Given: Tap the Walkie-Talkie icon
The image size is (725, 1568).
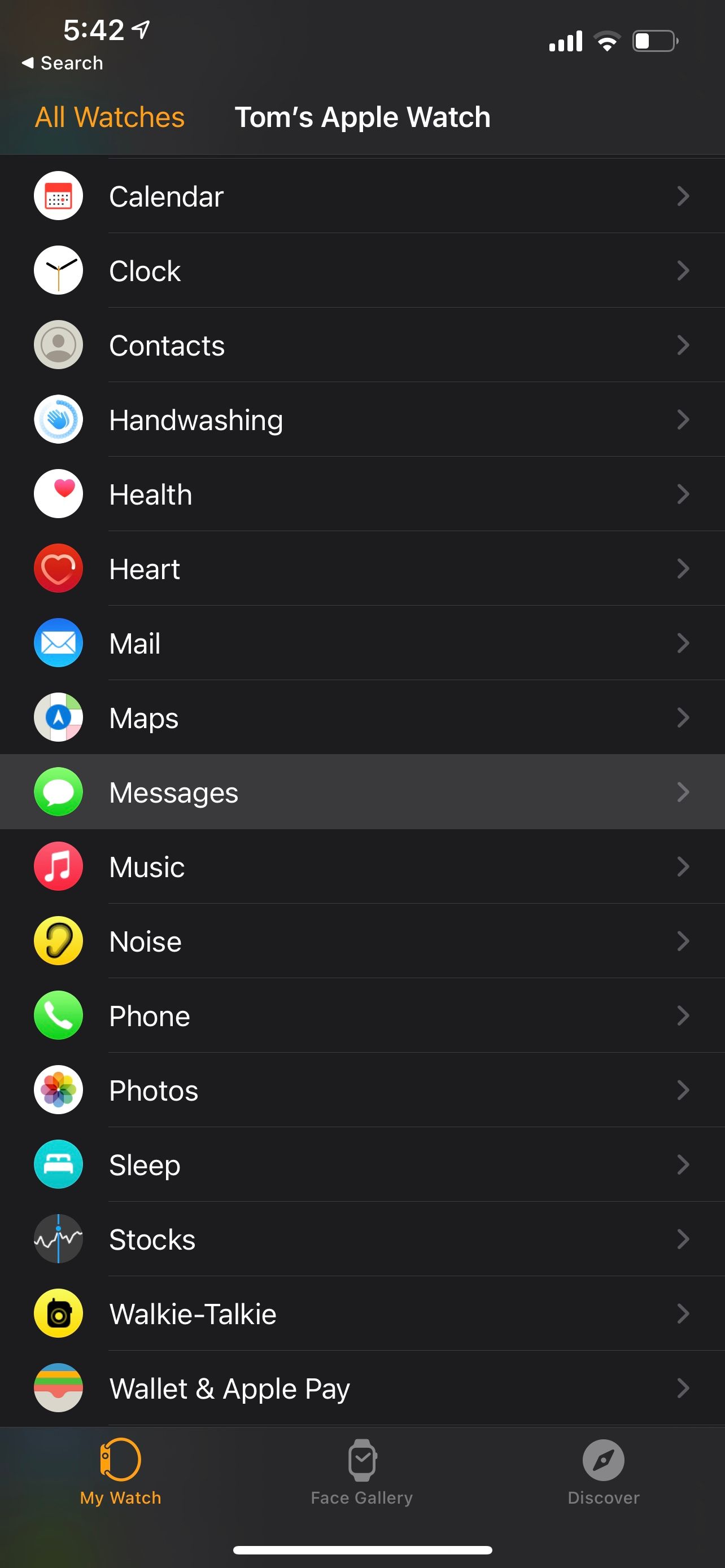Looking at the screenshot, I should (x=58, y=1313).
